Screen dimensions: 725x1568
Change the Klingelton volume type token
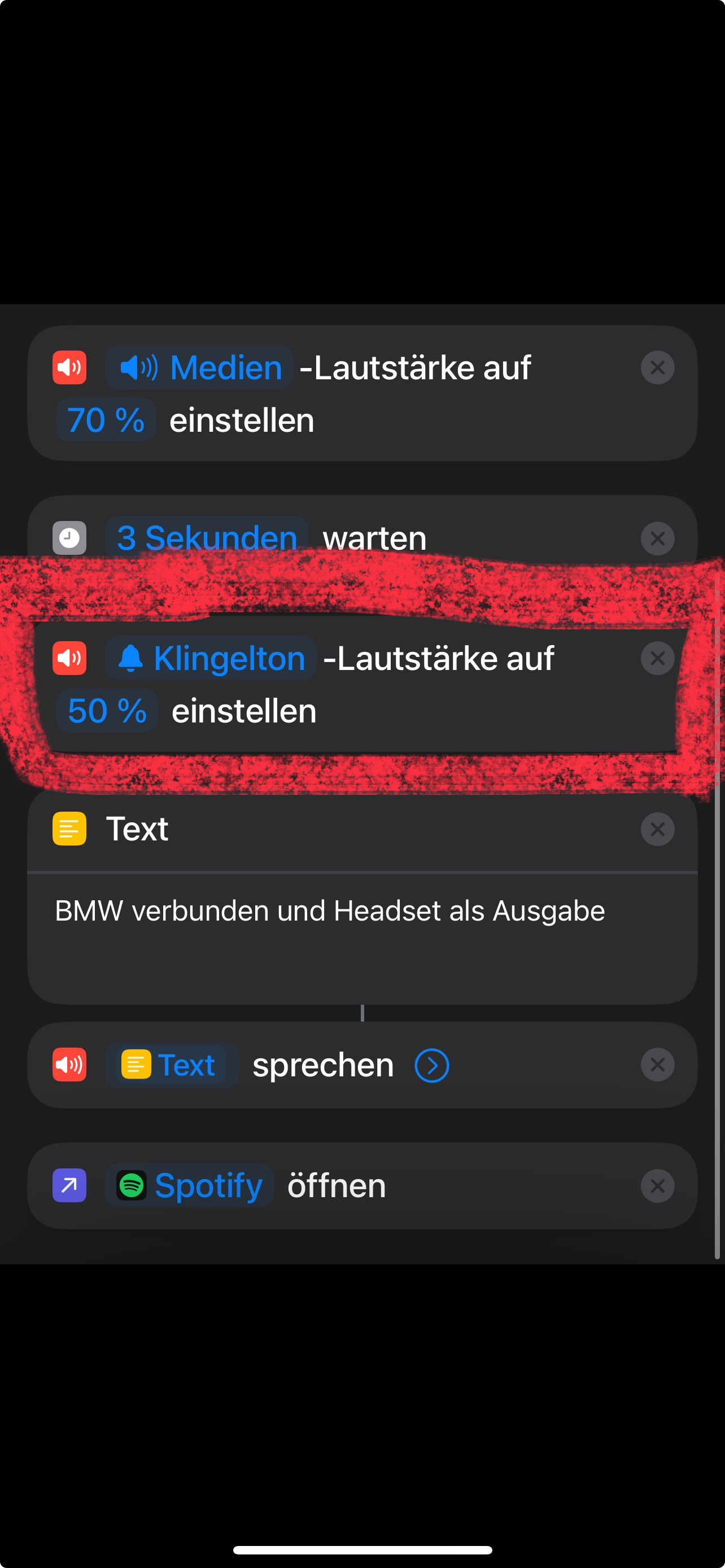pyautogui.click(x=211, y=659)
